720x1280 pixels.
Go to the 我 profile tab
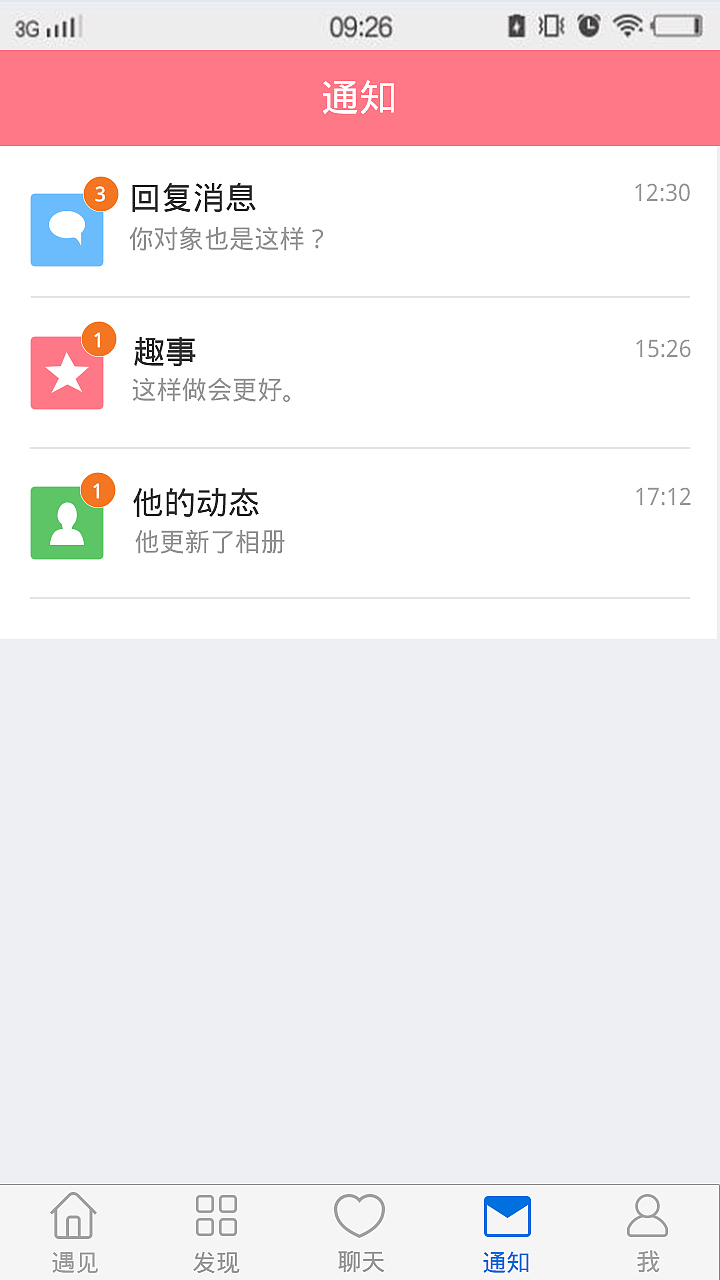coord(648,1232)
